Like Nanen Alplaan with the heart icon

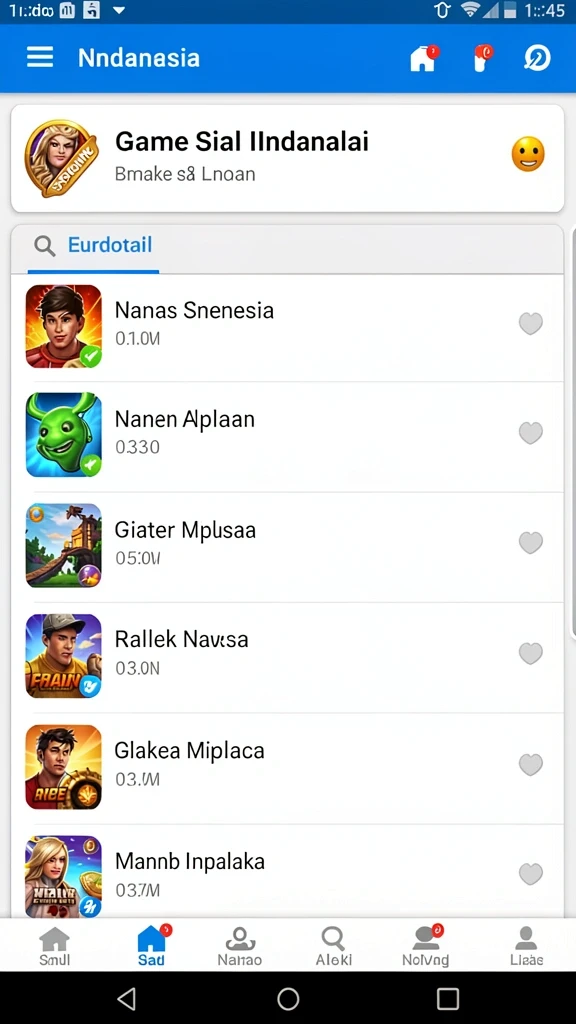pos(530,432)
